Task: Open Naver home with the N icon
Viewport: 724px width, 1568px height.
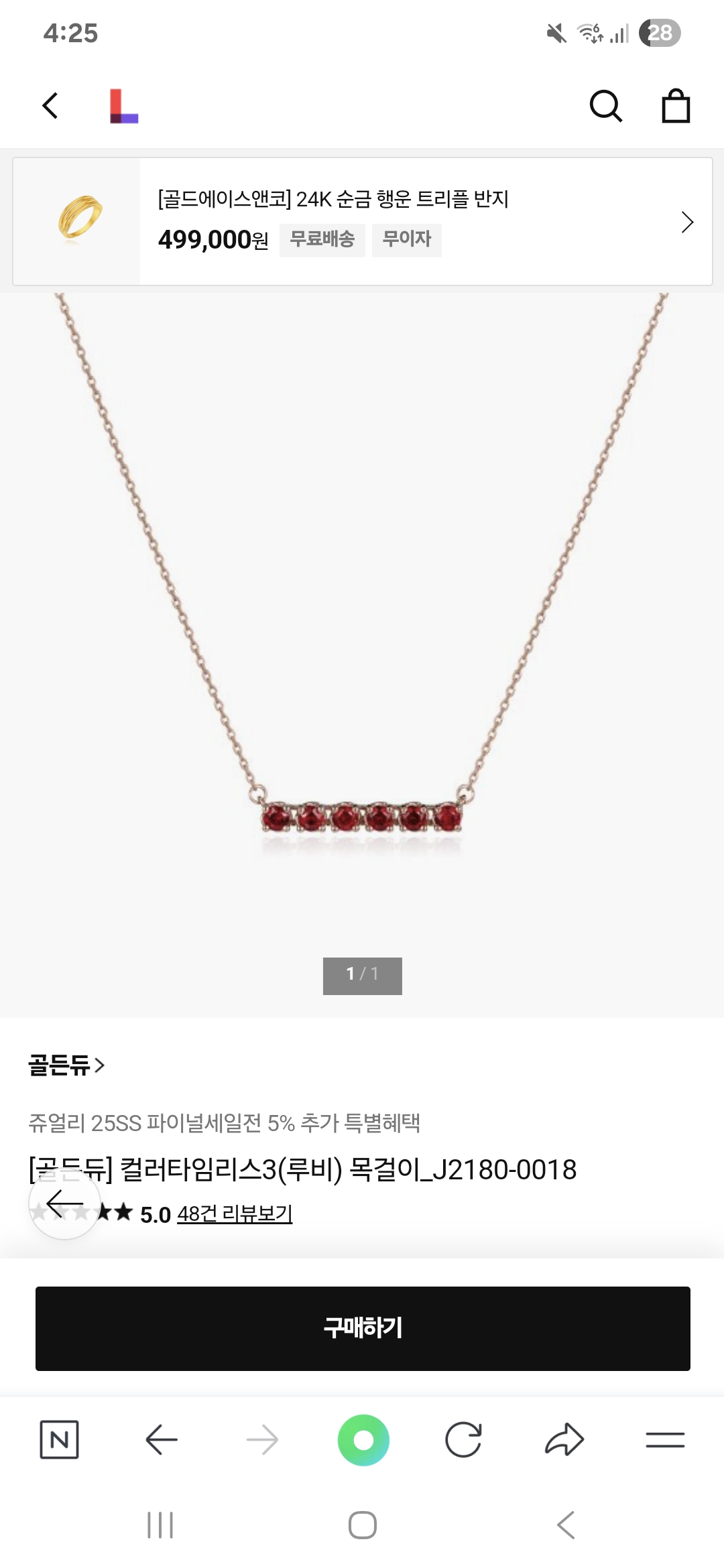Action: coord(60,1439)
